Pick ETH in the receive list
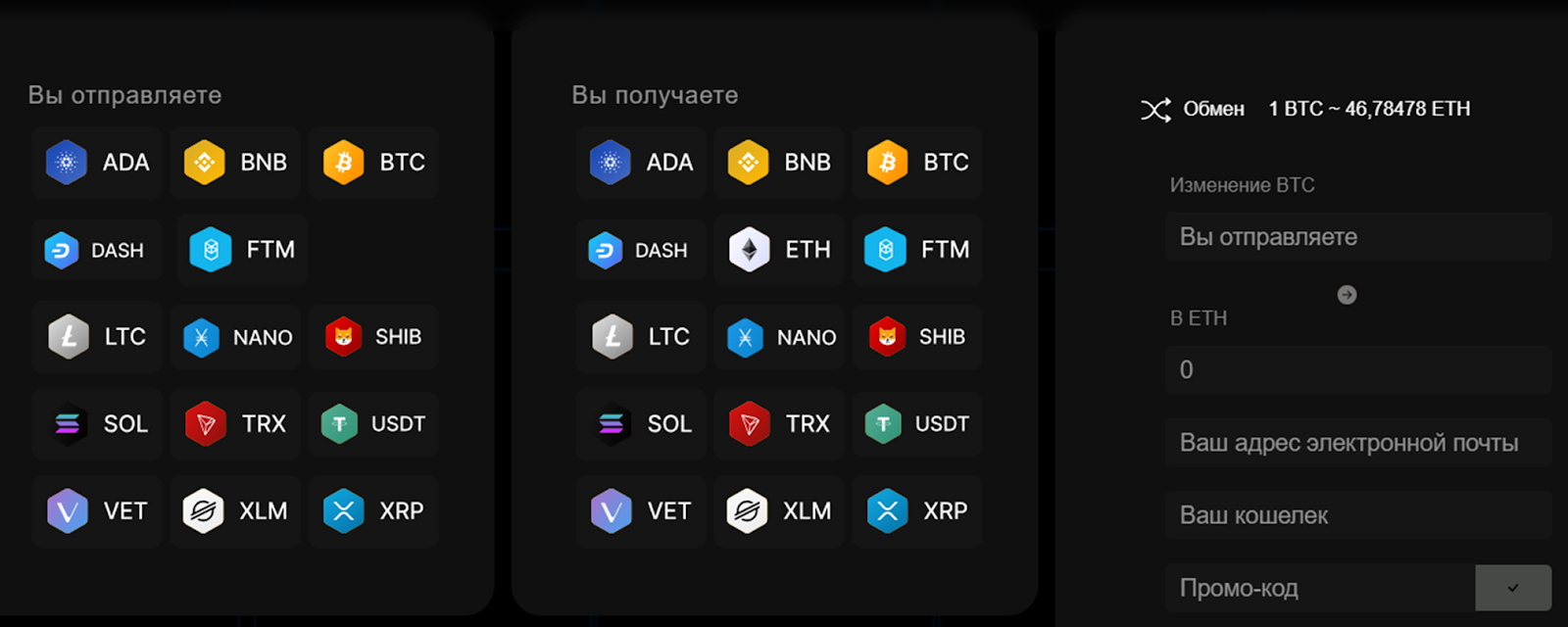 [779, 250]
